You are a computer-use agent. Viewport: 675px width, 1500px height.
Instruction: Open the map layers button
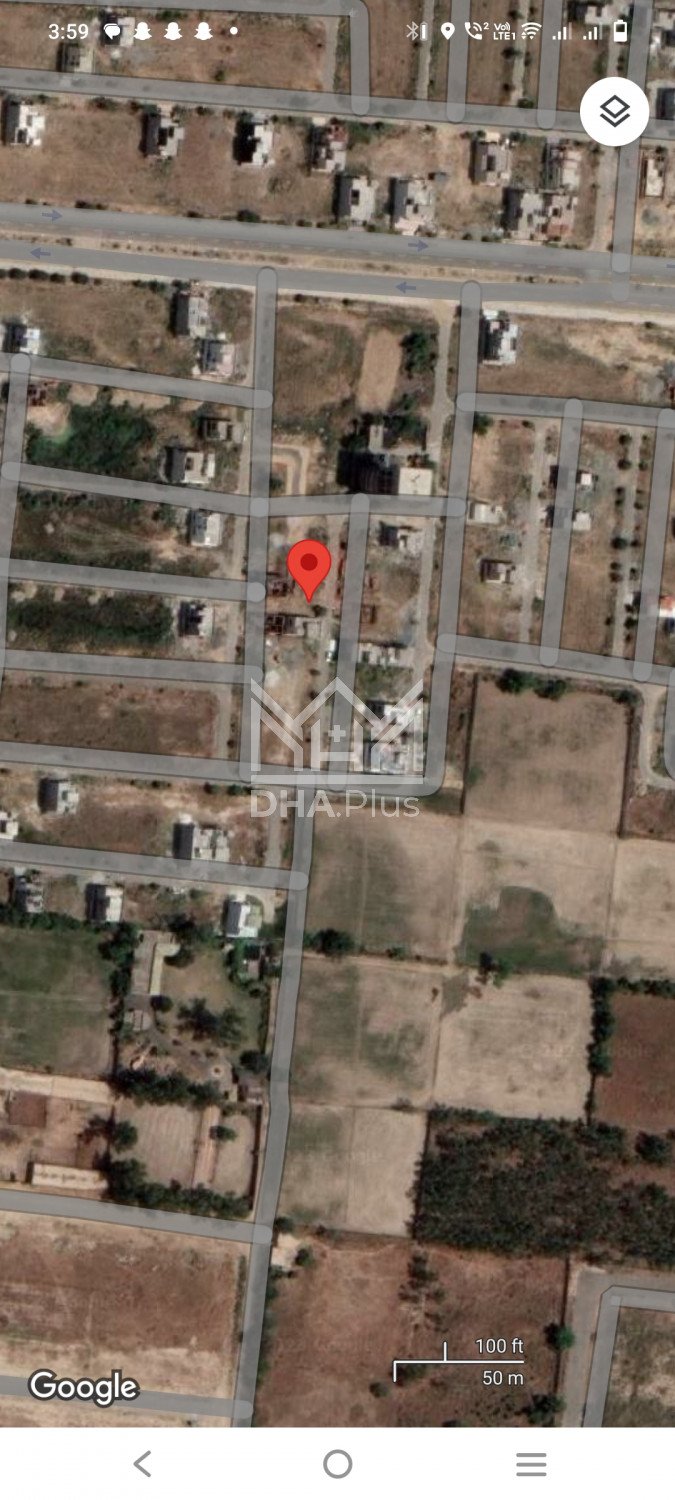coord(614,111)
